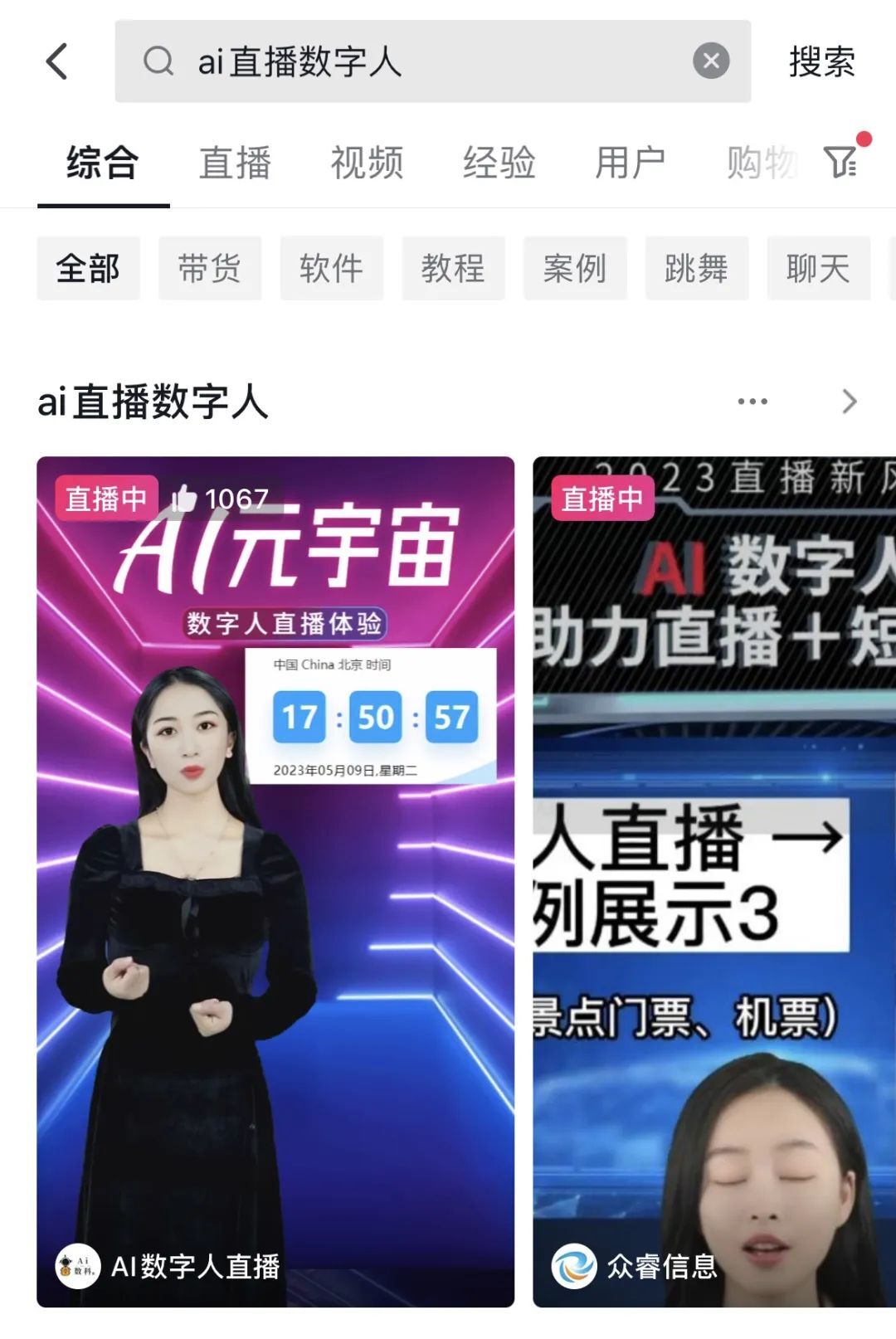This screenshot has width=896, height=1339.
Task: Select the 教程 filter chip
Action: pos(454,268)
